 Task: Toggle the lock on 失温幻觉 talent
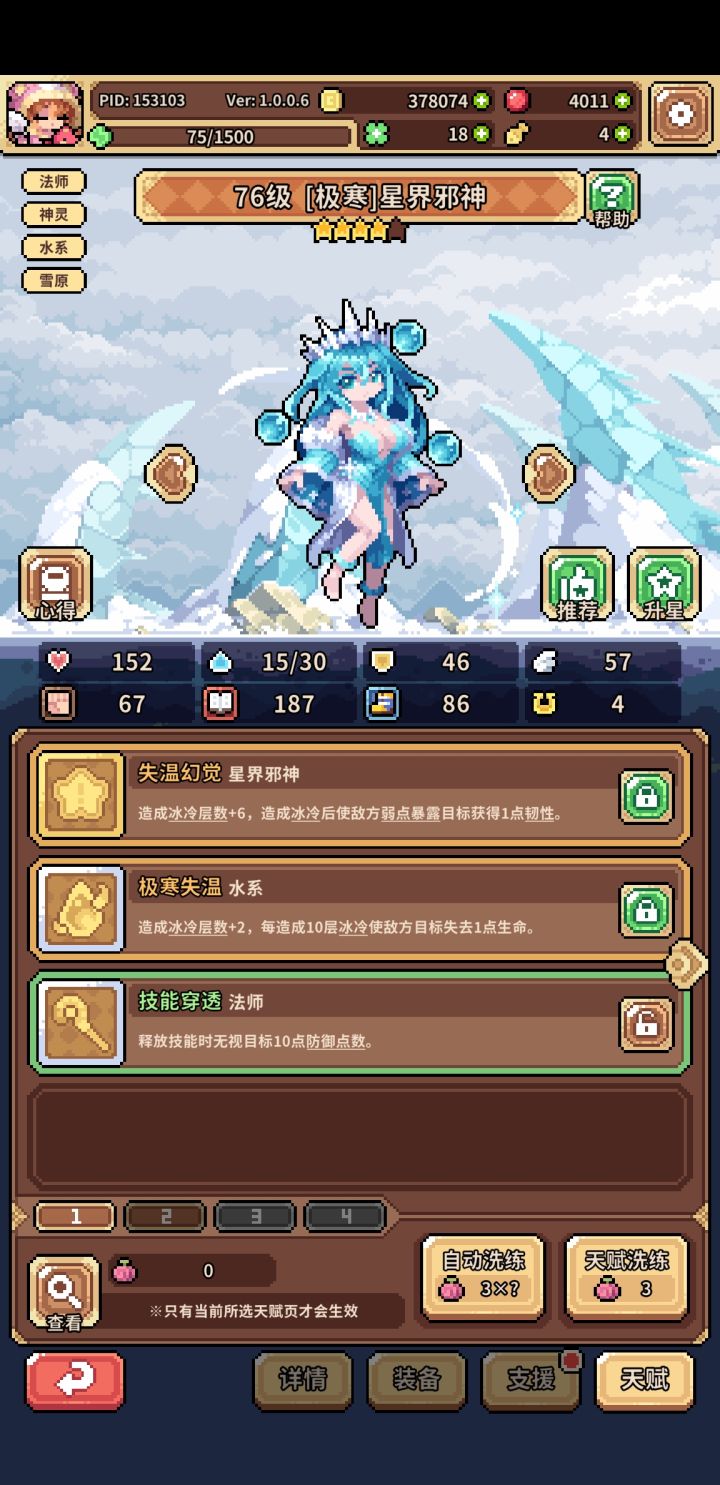click(x=645, y=796)
